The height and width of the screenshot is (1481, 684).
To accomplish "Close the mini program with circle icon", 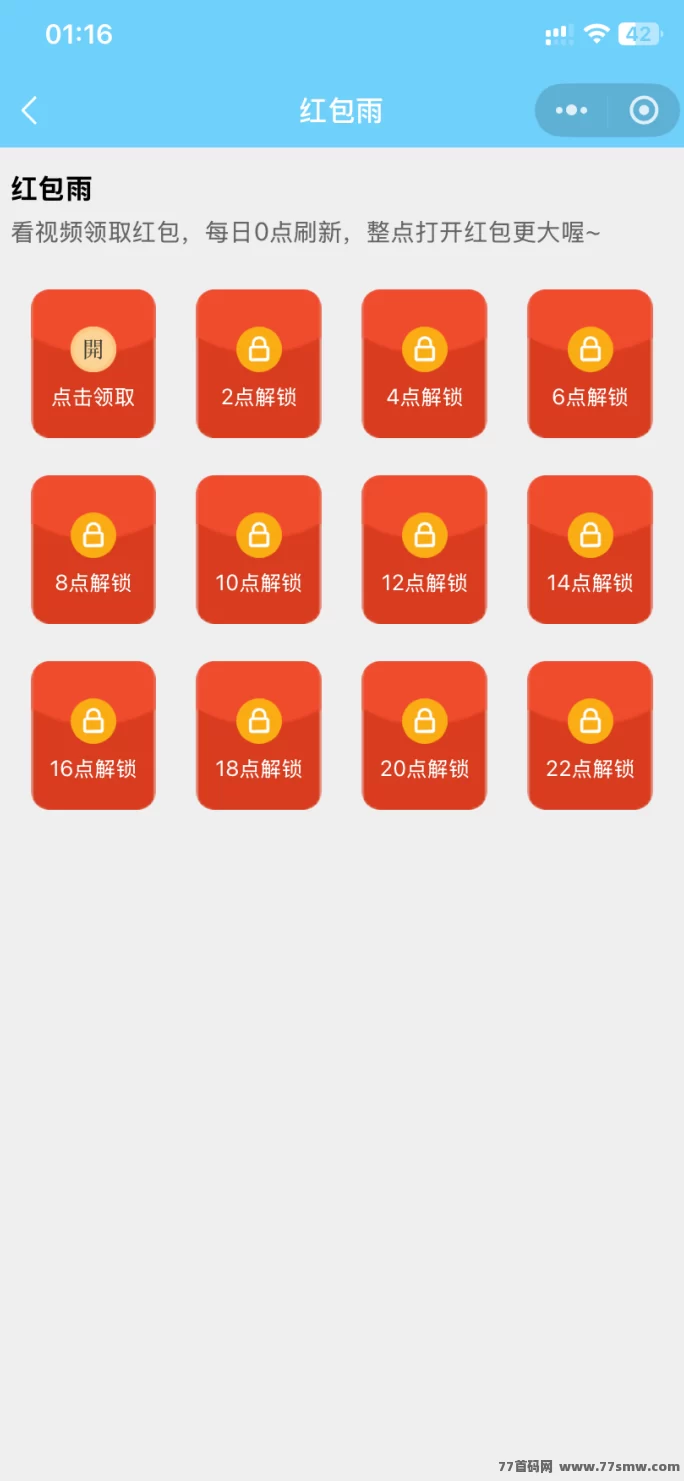I will click(x=644, y=110).
